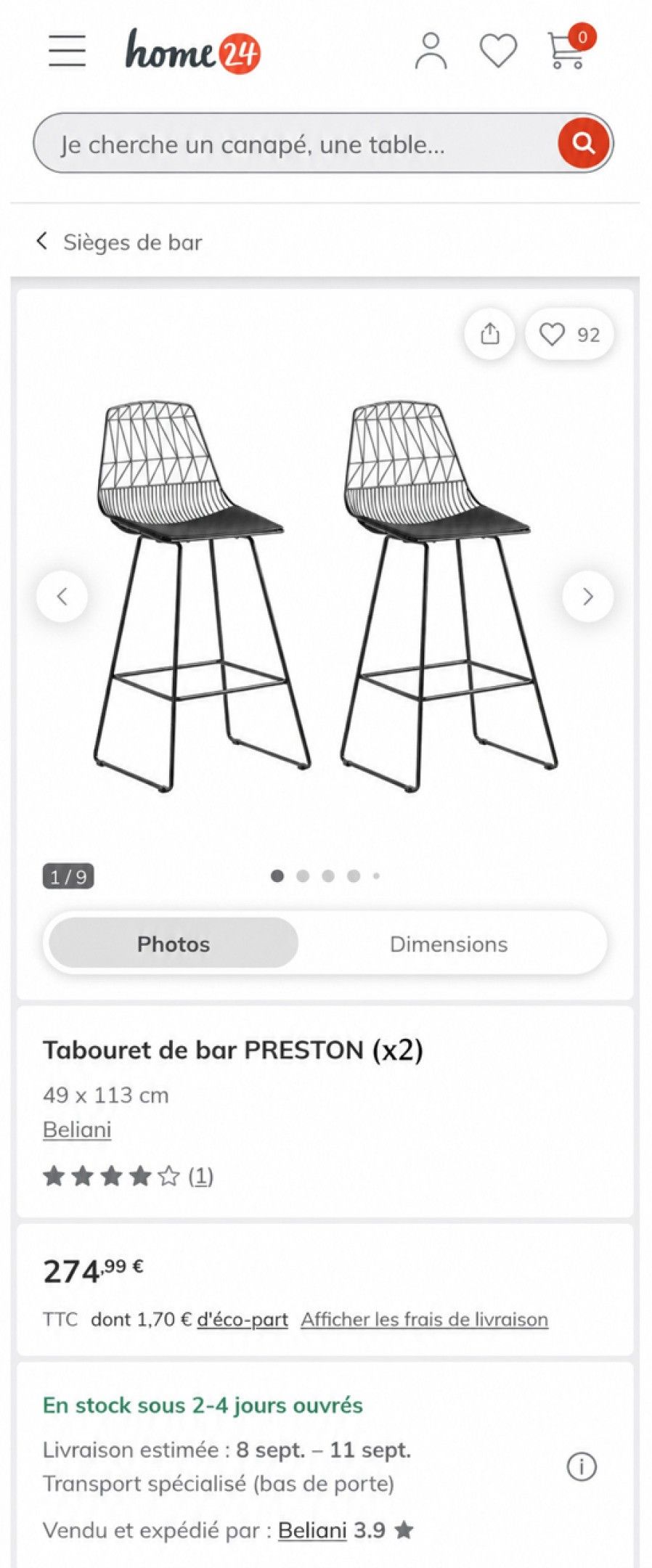The width and height of the screenshot is (652, 1568).
Task: Open the account profile icon
Action: pos(431,51)
